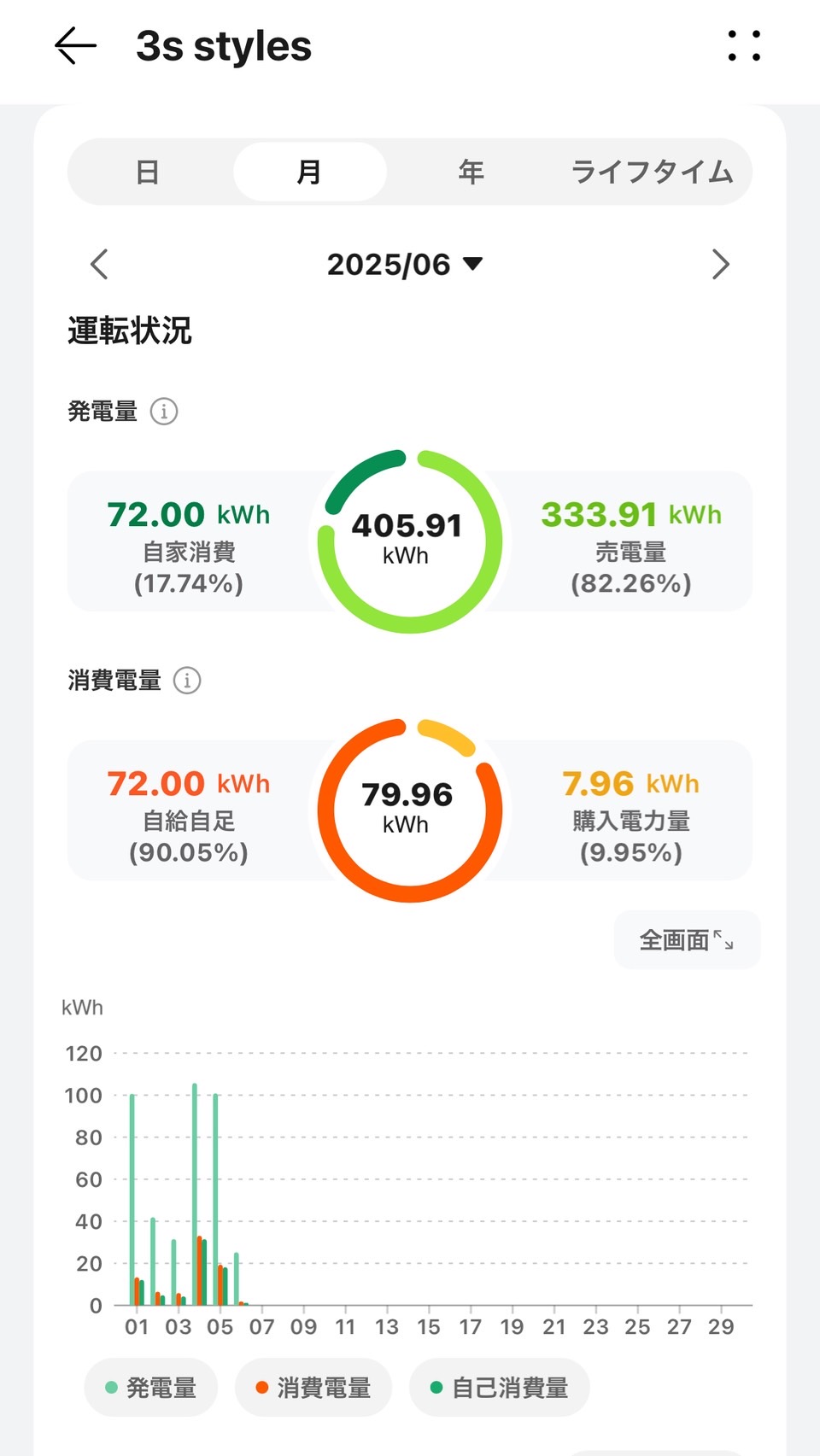Screen dimensions: 820x1456
Task: Tap the info icon beside 消費電量
Action: [x=187, y=681]
